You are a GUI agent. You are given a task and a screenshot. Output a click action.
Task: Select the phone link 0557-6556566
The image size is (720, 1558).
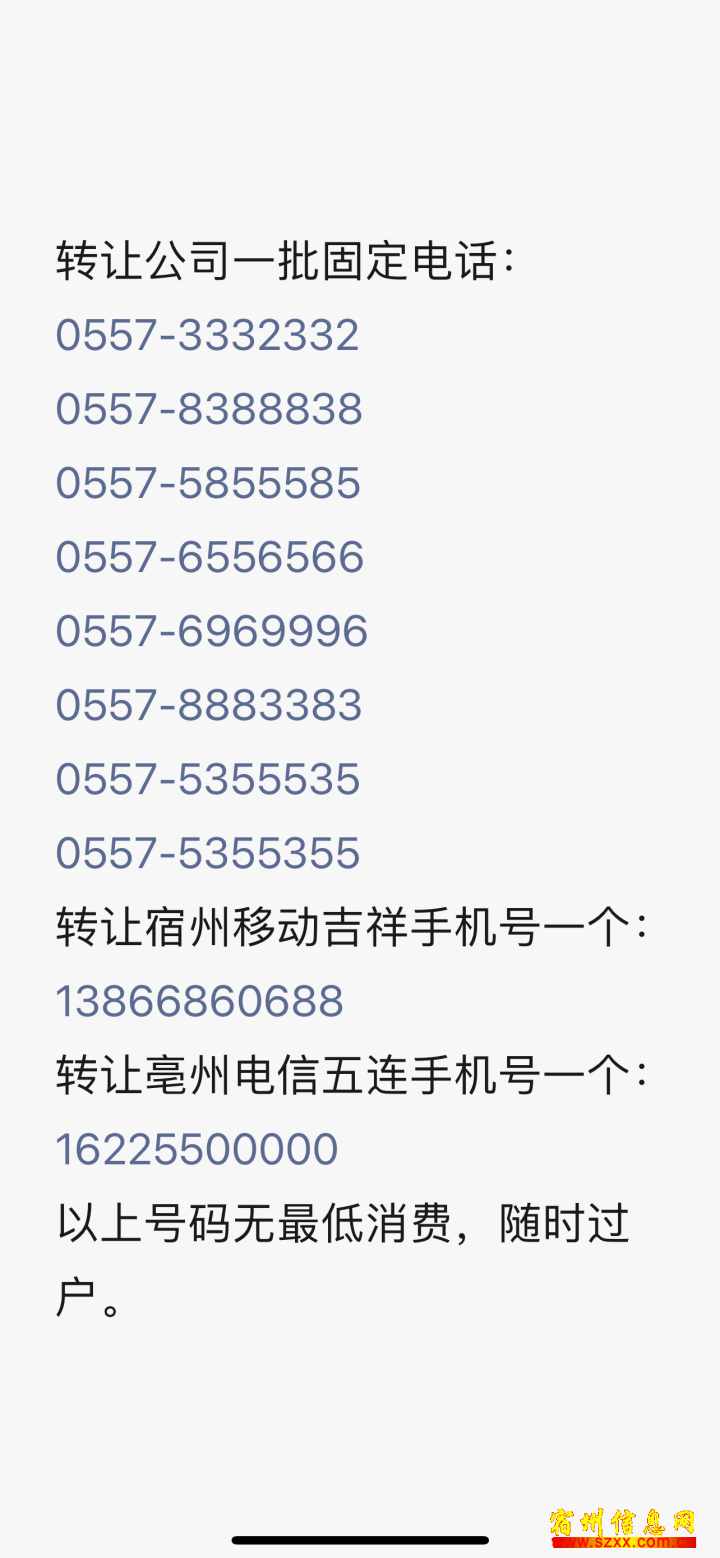[x=210, y=557]
